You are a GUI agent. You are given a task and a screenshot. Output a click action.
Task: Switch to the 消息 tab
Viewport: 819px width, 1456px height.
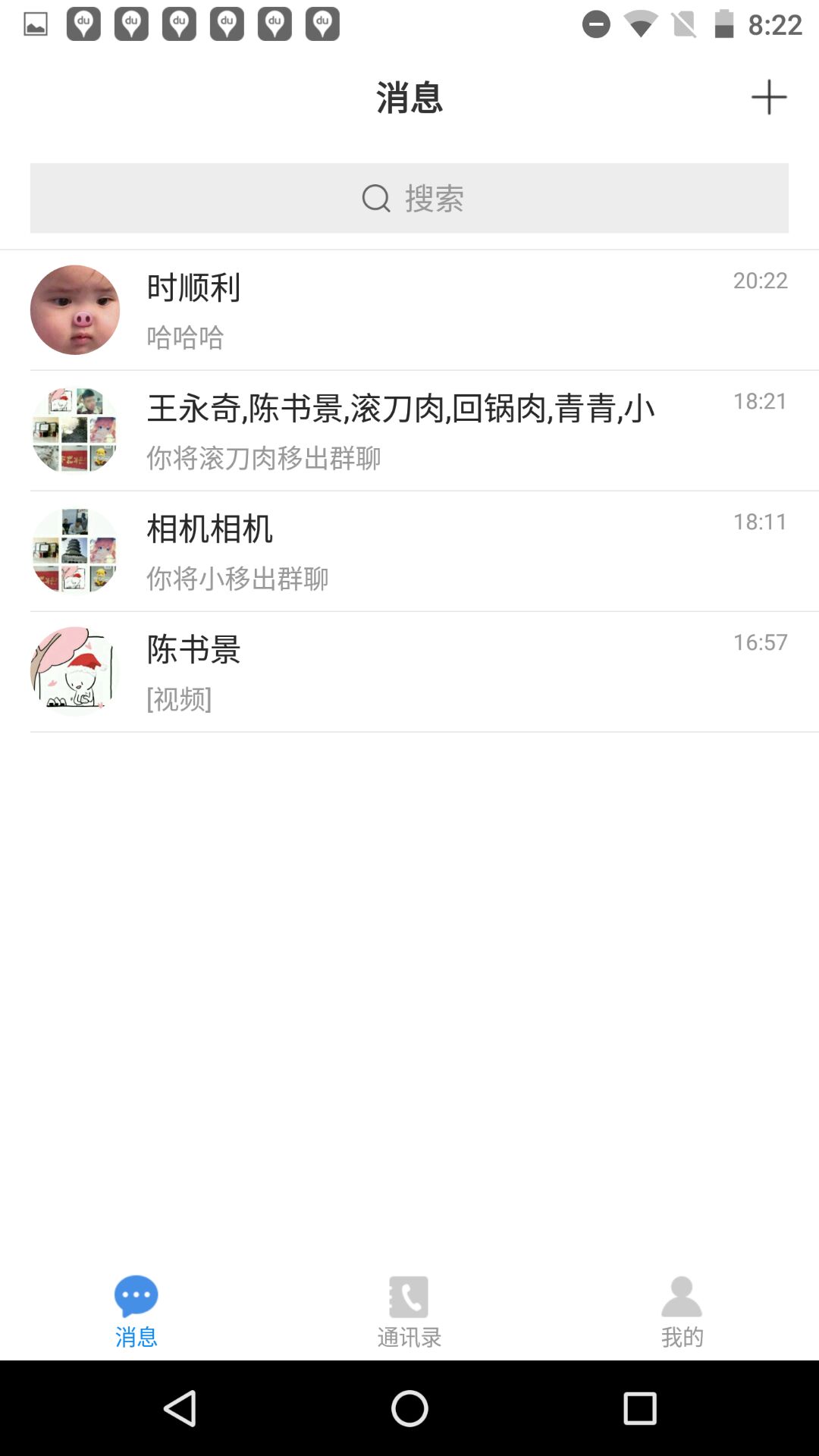(136, 1310)
